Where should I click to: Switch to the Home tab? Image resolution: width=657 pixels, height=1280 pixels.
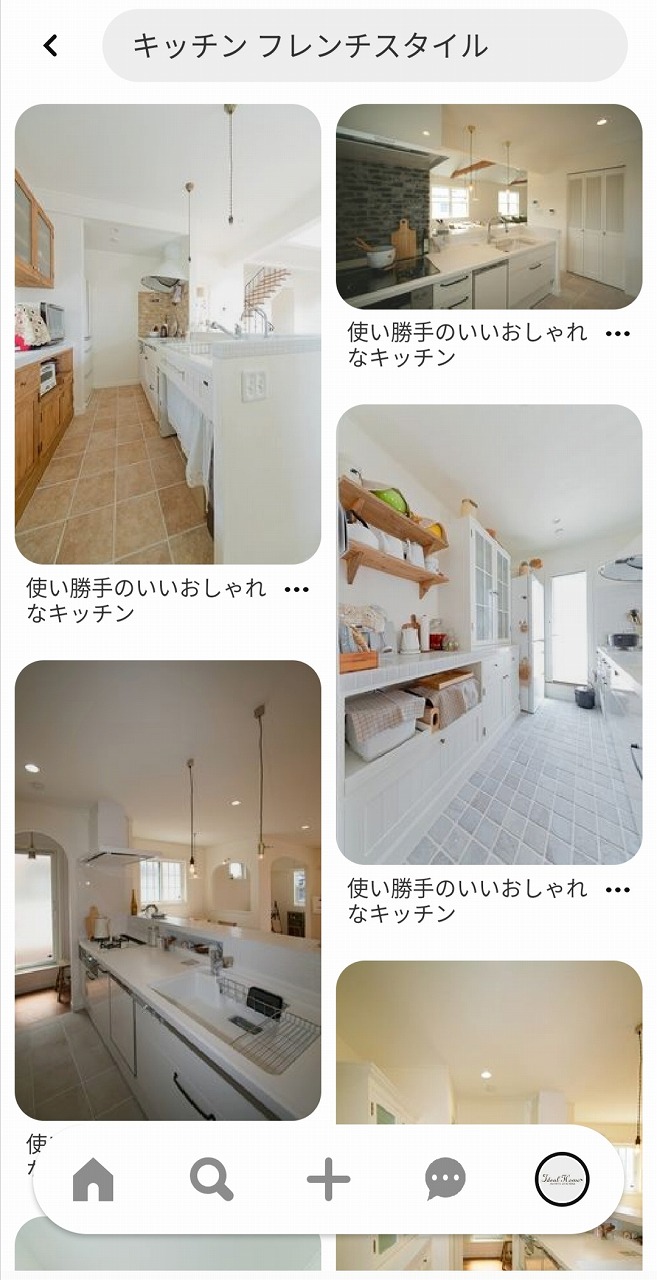tap(93, 1181)
